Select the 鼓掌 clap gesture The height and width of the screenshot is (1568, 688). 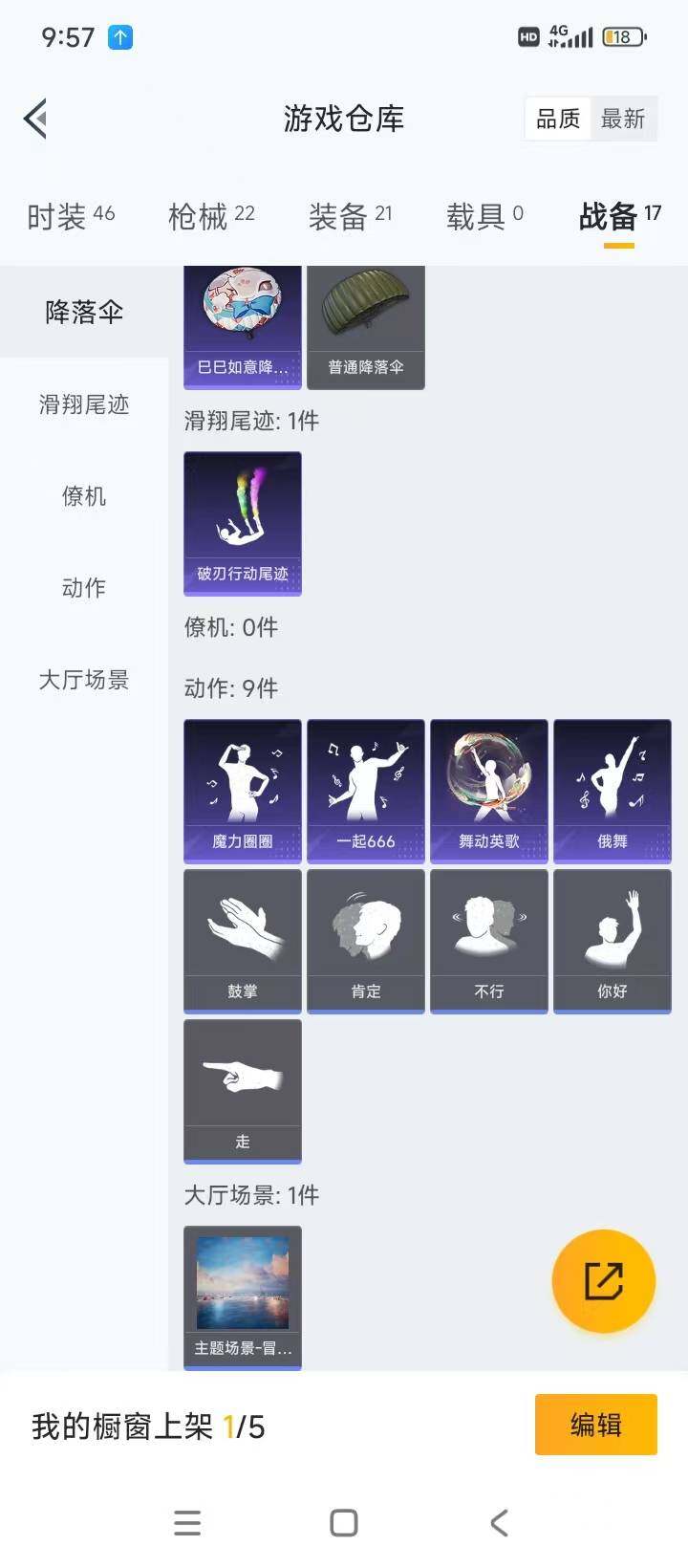tap(242, 940)
